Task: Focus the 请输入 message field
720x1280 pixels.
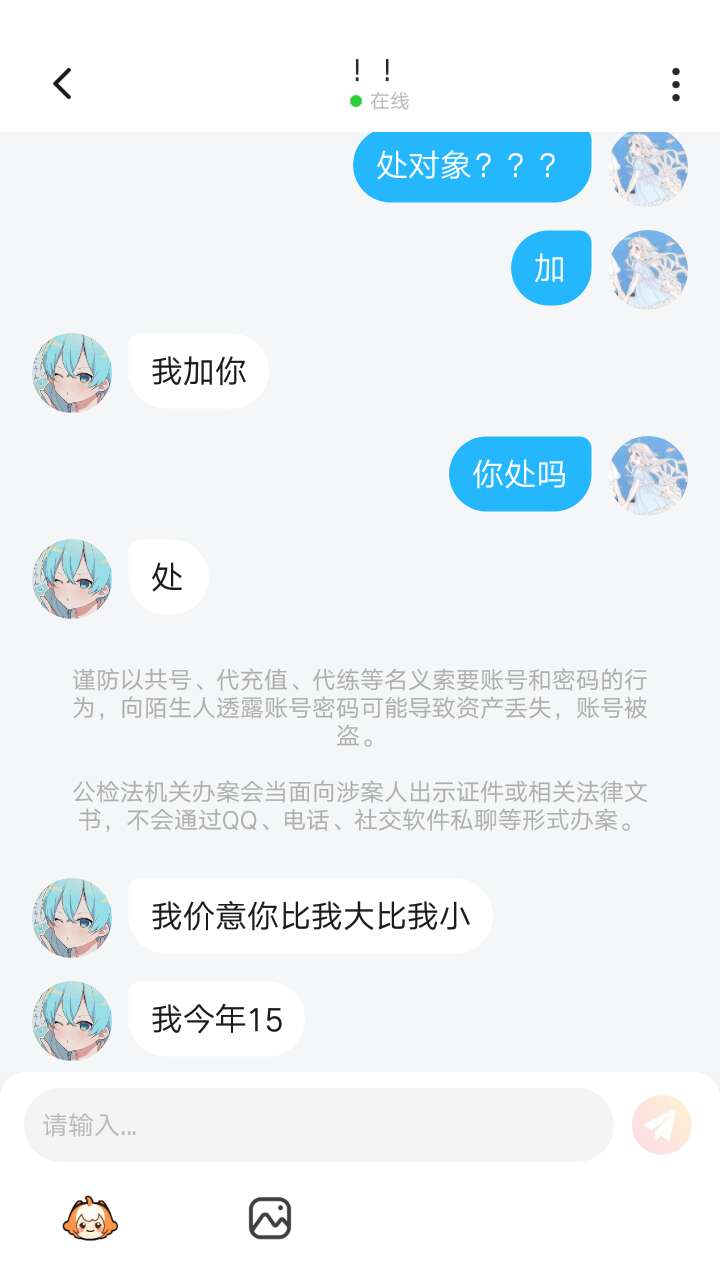Action: [318, 1125]
